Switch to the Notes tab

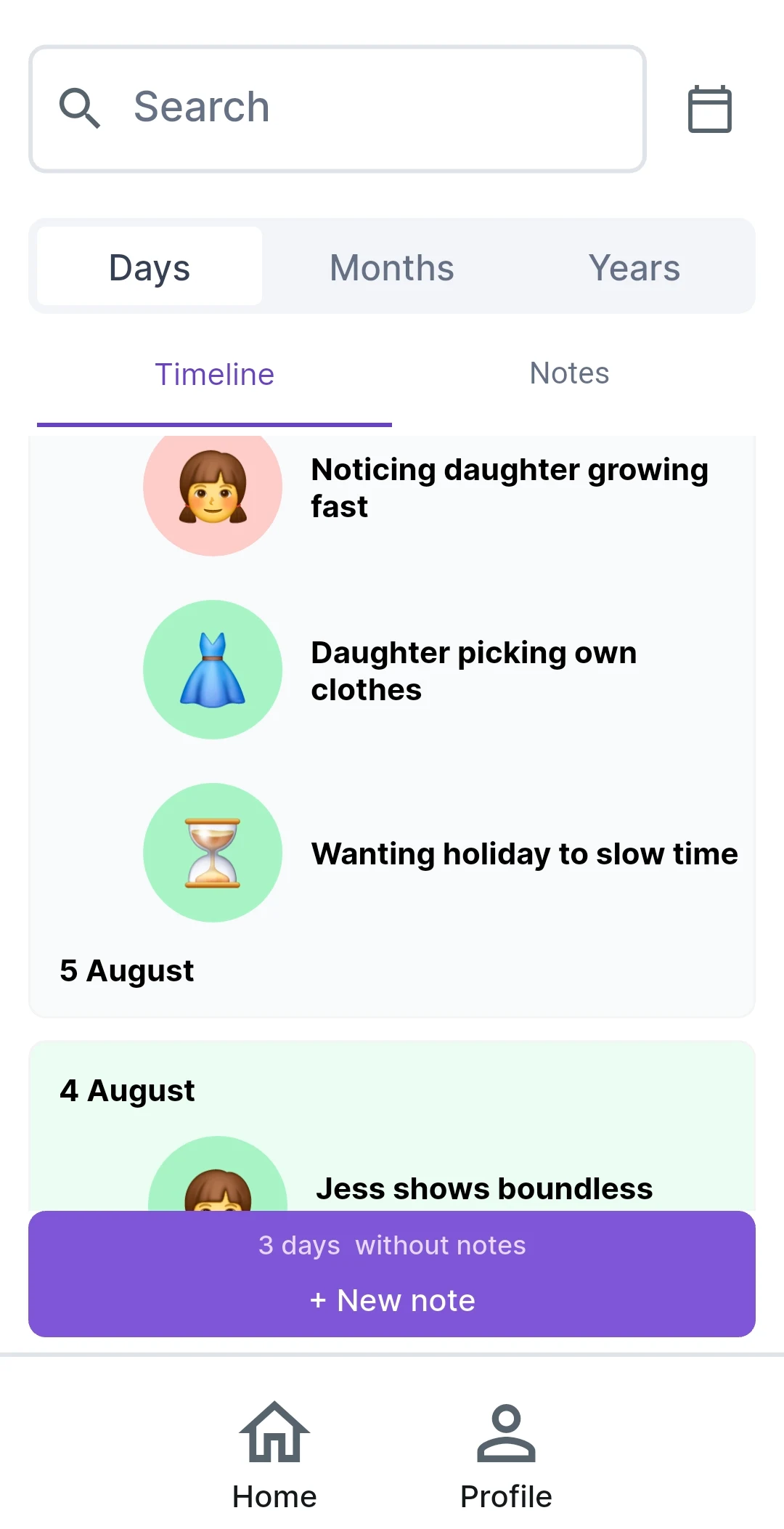pyautogui.click(x=569, y=373)
